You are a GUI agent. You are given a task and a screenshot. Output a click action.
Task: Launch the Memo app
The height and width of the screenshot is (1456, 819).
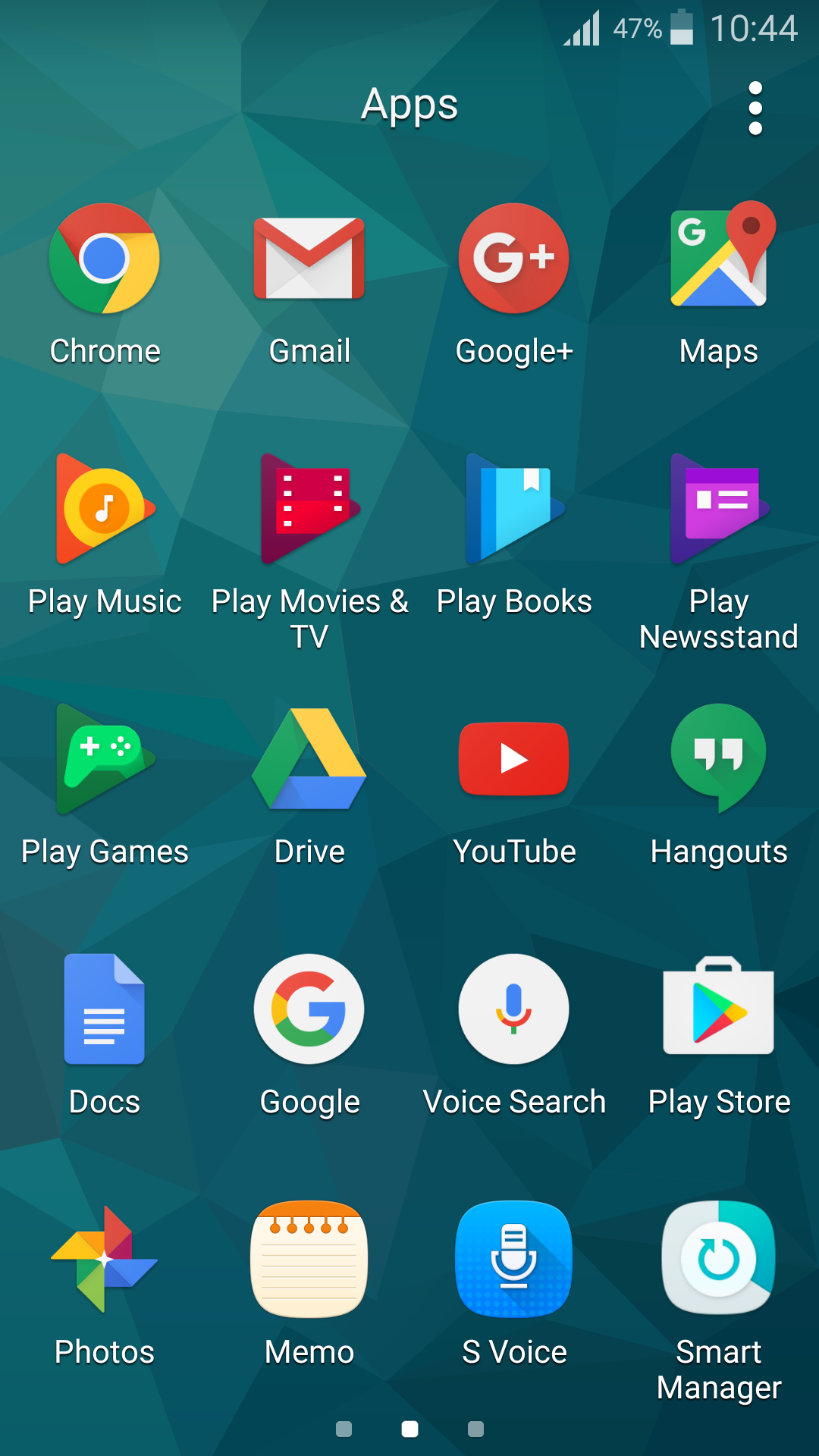coord(309,1260)
